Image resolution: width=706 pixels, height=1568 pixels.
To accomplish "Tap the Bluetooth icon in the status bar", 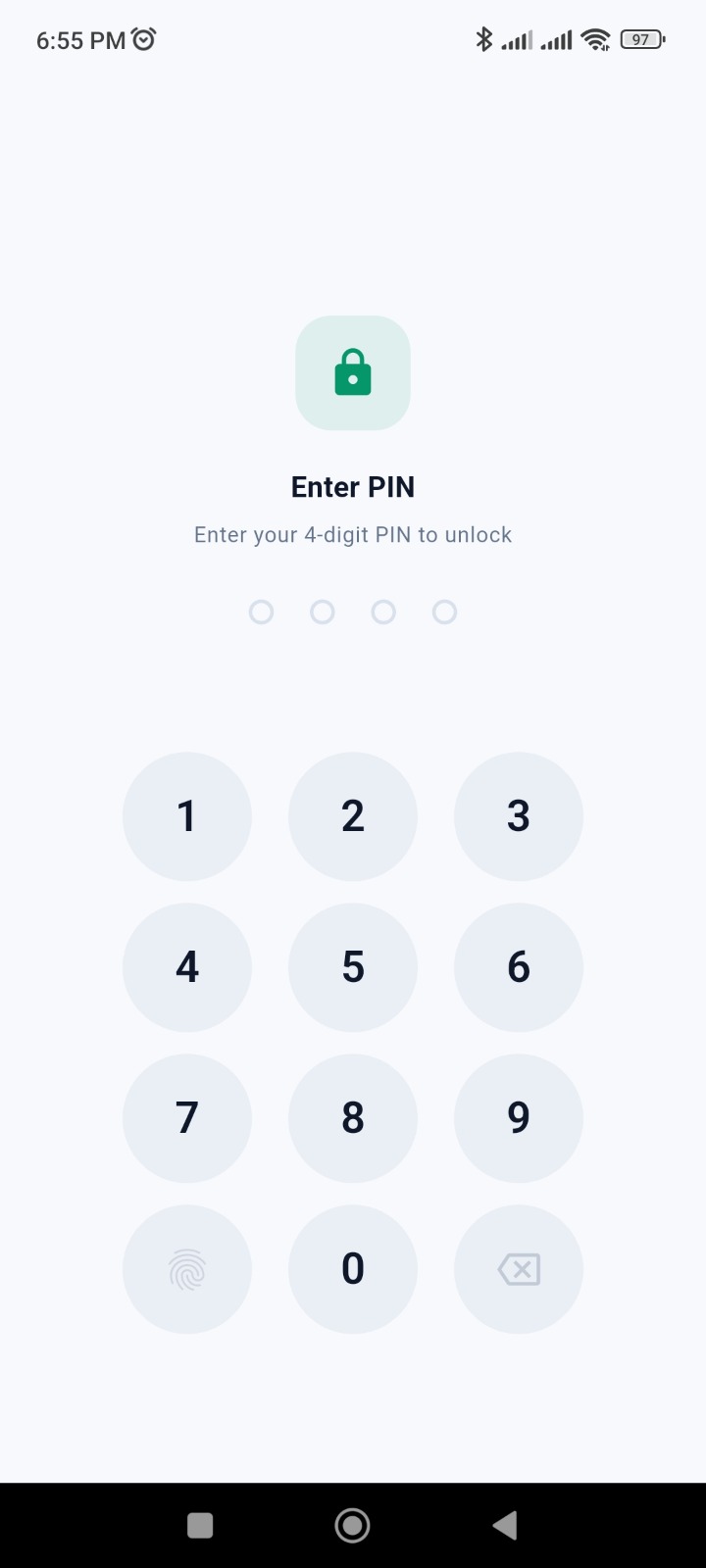I will coord(484,39).
